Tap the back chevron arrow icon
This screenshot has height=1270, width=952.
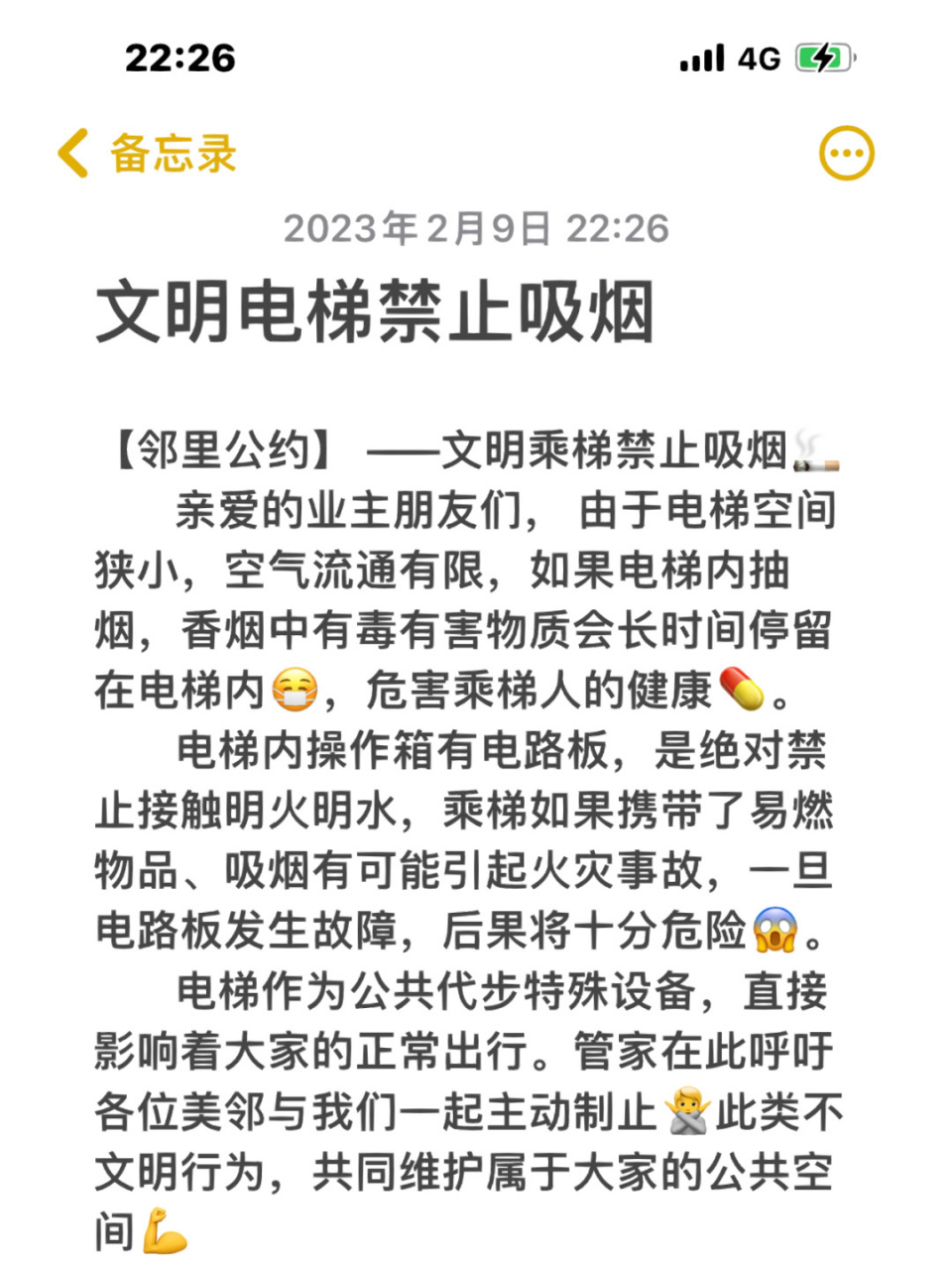[x=71, y=154]
